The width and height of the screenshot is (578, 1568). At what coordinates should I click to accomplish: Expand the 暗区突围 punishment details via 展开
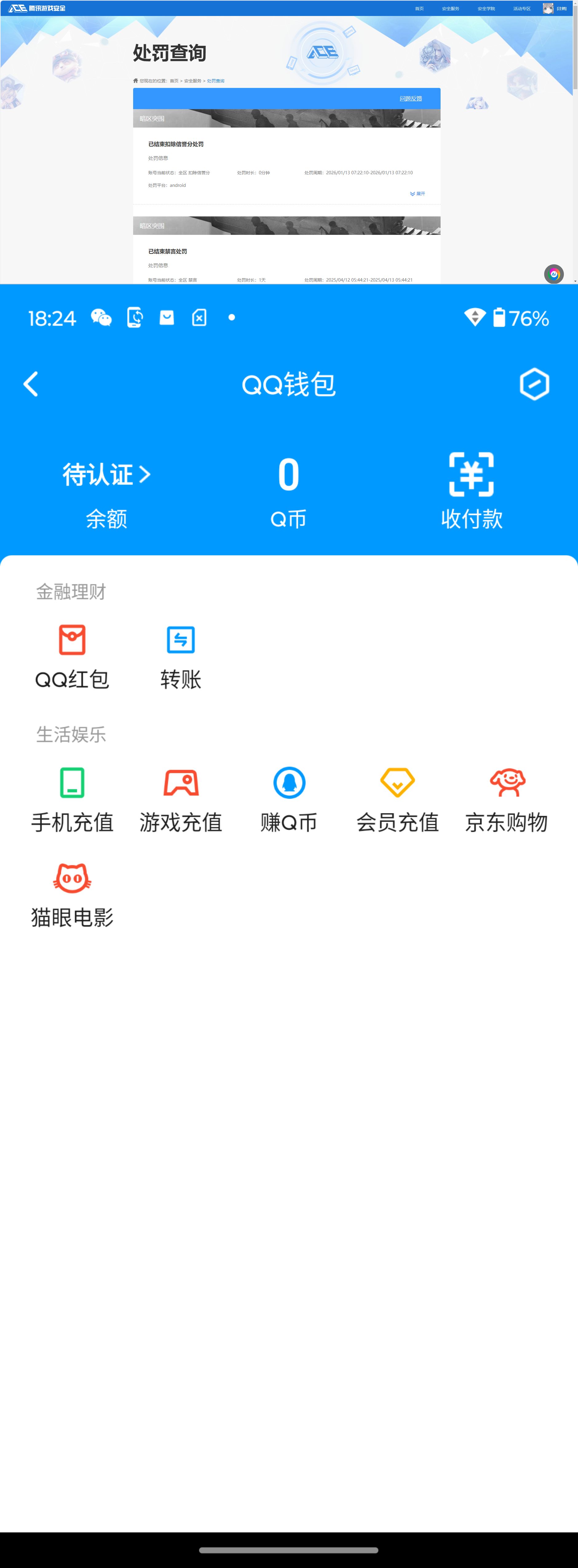[x=418, y=194]
